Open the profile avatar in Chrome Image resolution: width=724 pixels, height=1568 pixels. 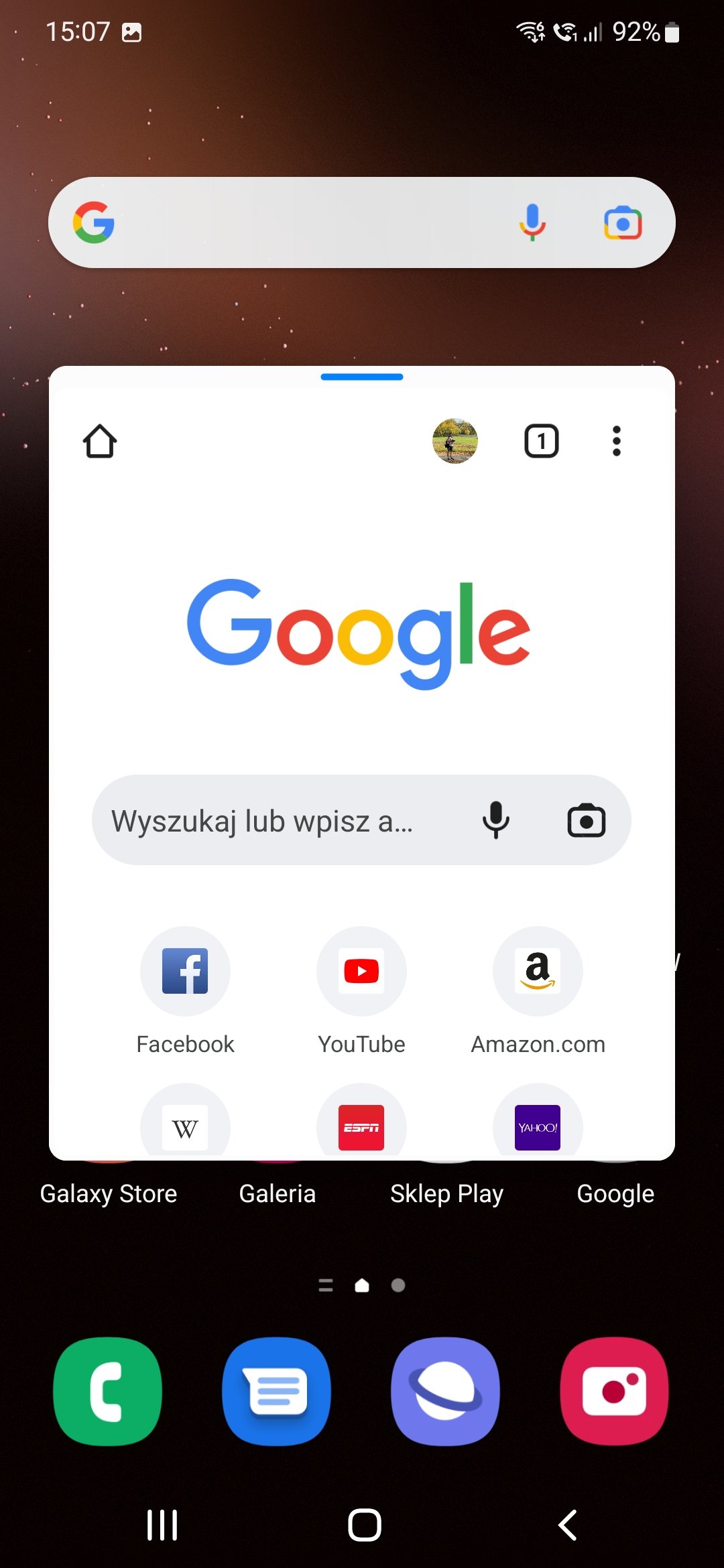point(455,442)
